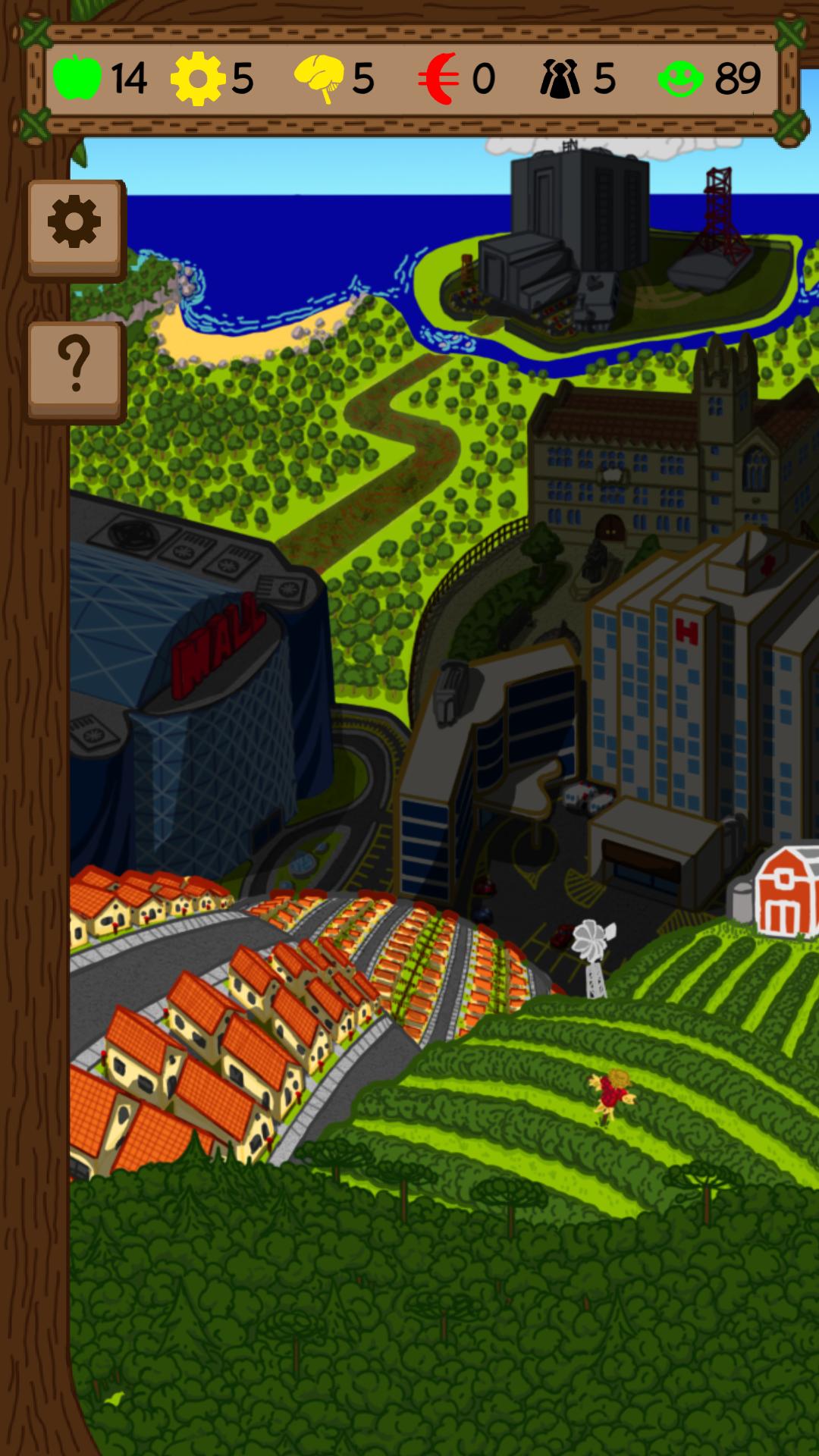Open the help question mark button

coord(74,369)
